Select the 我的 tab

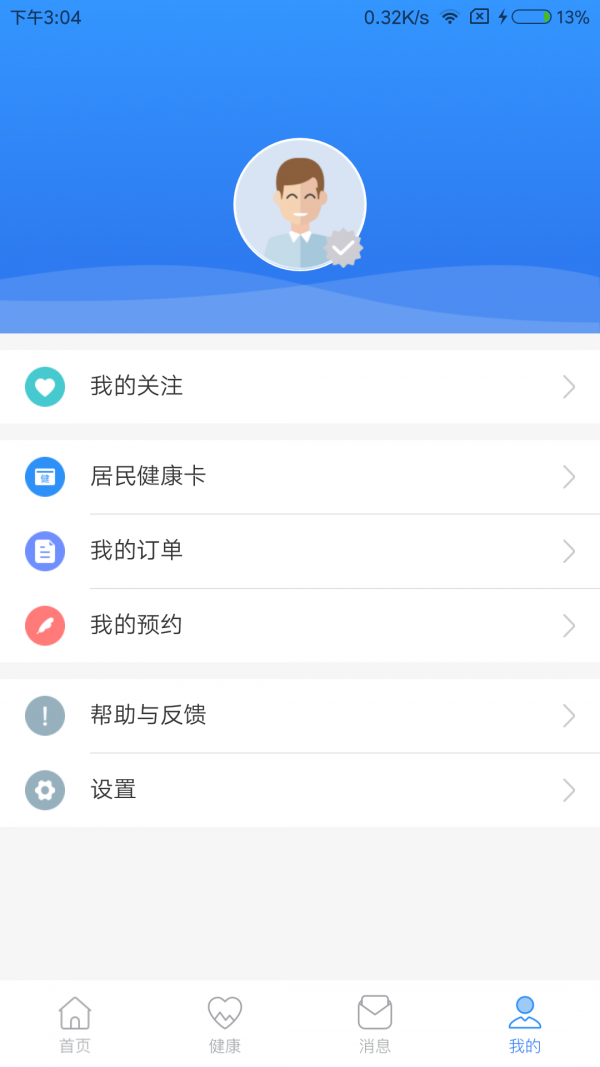point(525,1024)
